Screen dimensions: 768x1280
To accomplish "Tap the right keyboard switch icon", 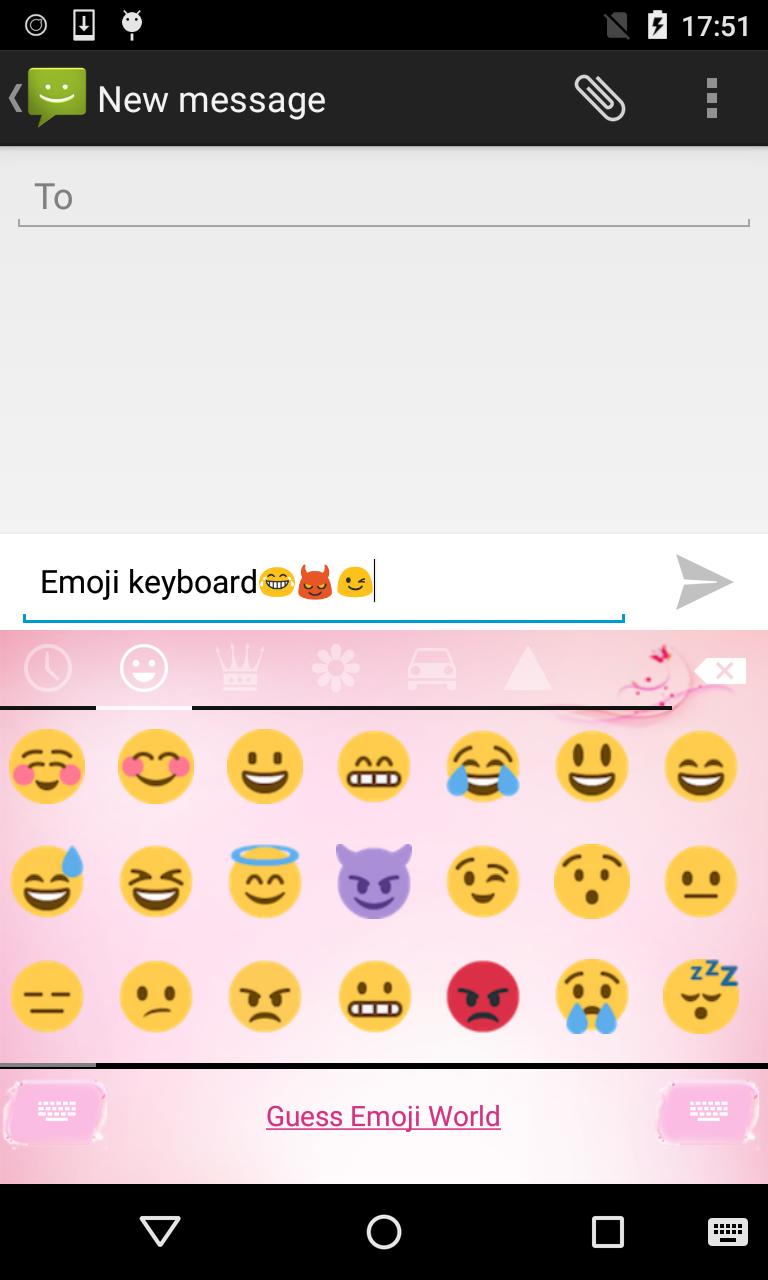I will (708, 1113).
